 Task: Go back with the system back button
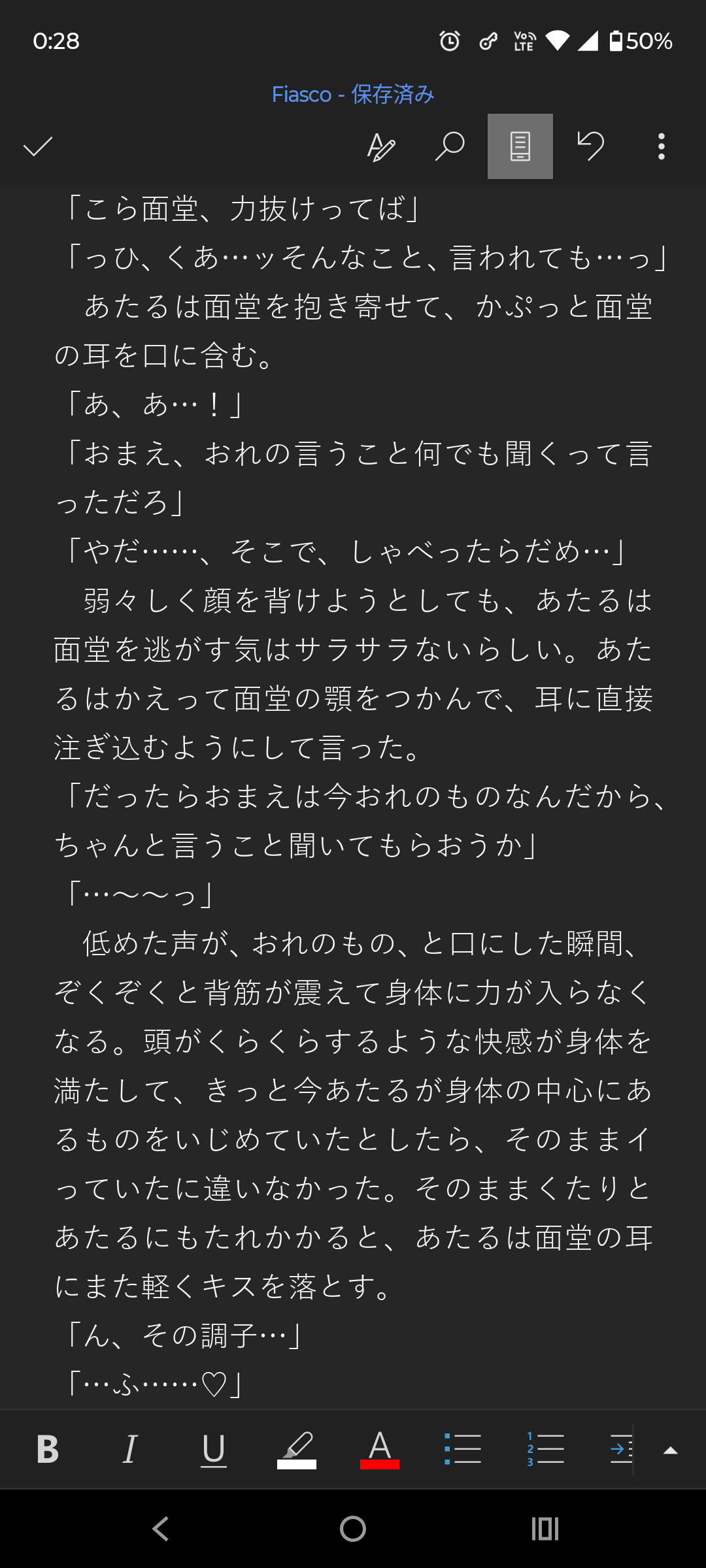pyautogui.click(x=161, y=1529)
